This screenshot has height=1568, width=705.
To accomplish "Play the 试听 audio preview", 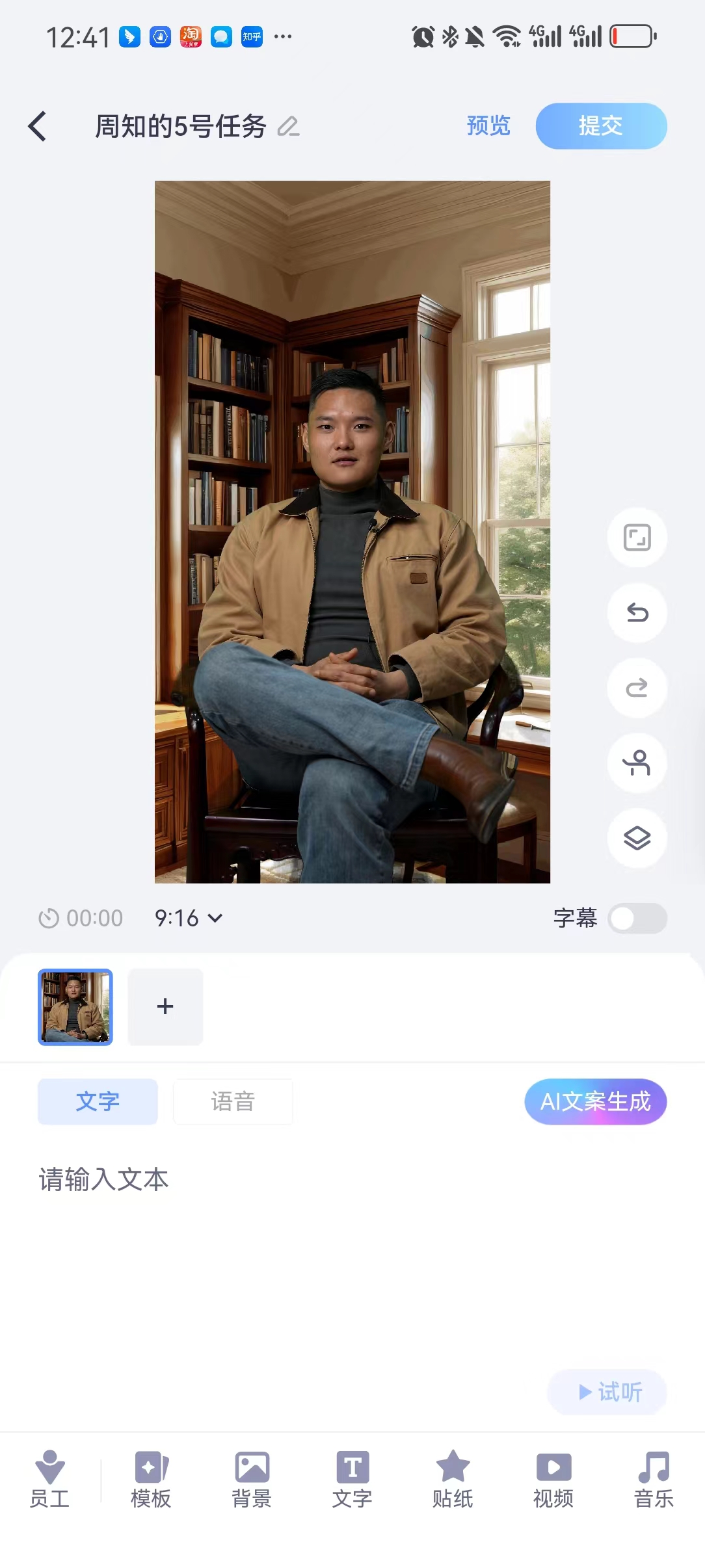I will pos(607,1392).
